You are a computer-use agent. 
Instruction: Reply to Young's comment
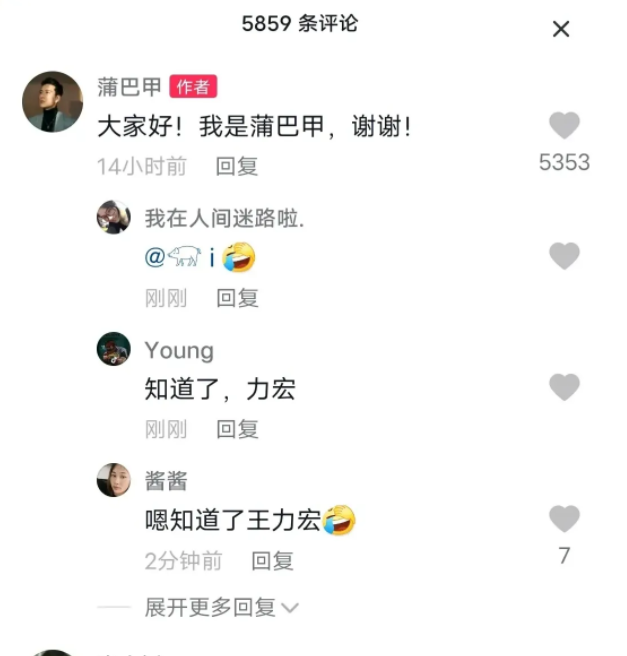[237, 429]
